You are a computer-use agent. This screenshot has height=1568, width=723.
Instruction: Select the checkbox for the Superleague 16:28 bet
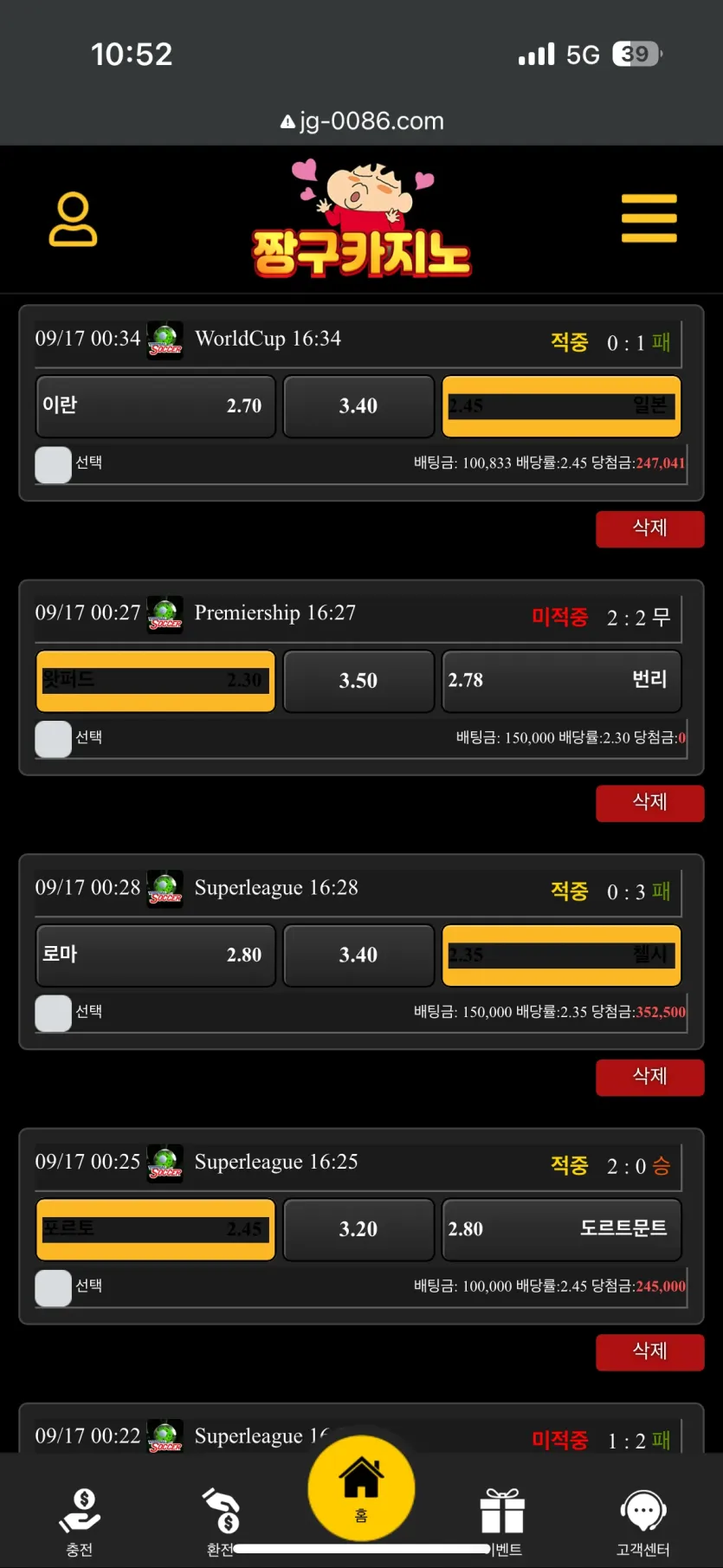coord(53,1013)
